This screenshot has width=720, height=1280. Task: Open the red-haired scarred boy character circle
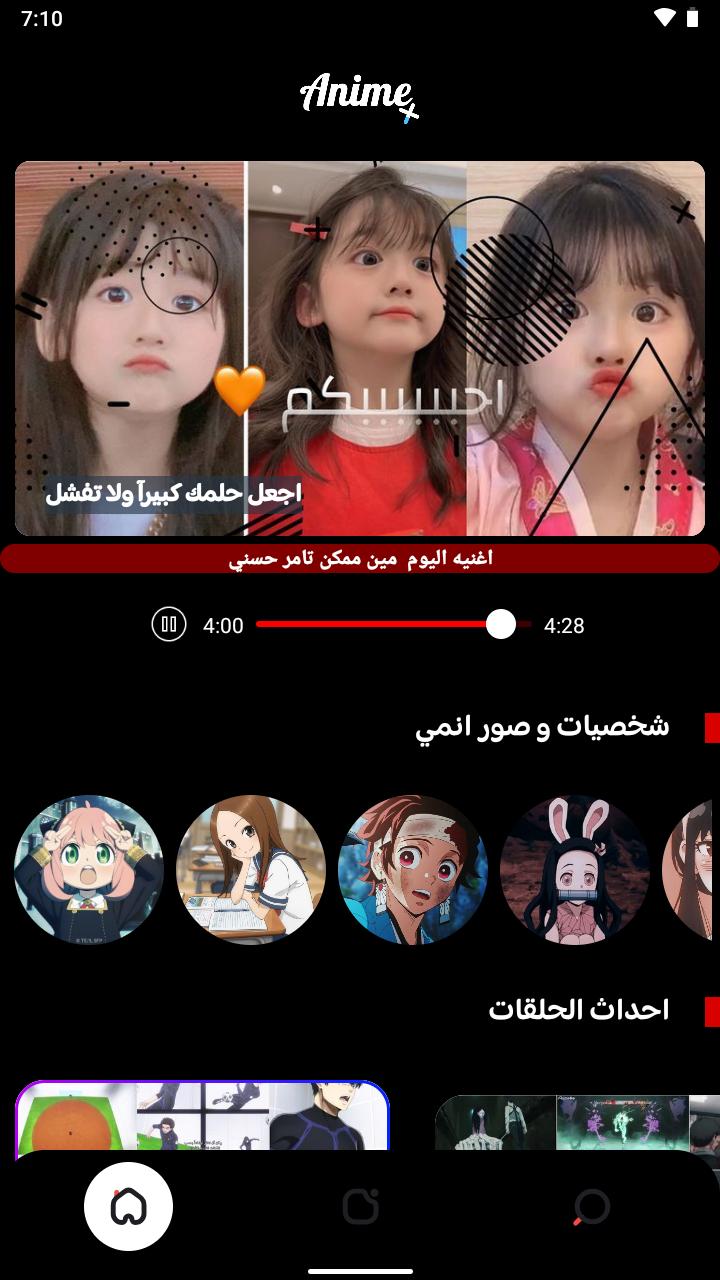point(413,870)
